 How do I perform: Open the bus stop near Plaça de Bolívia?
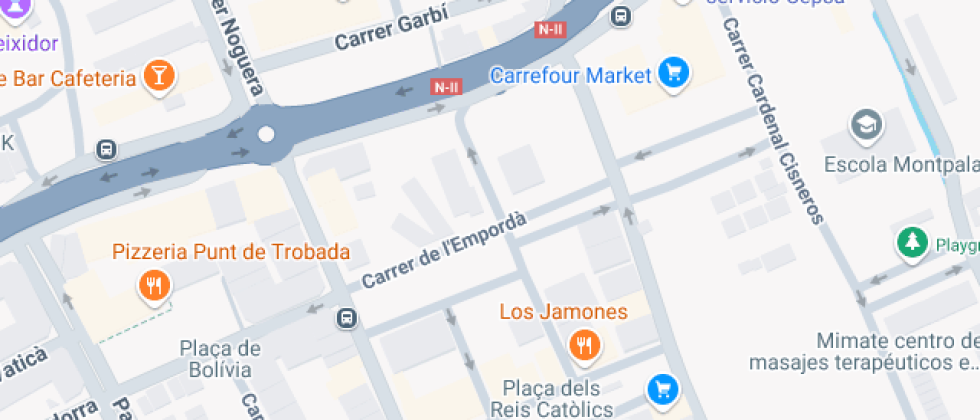click(x=346, y=319)
